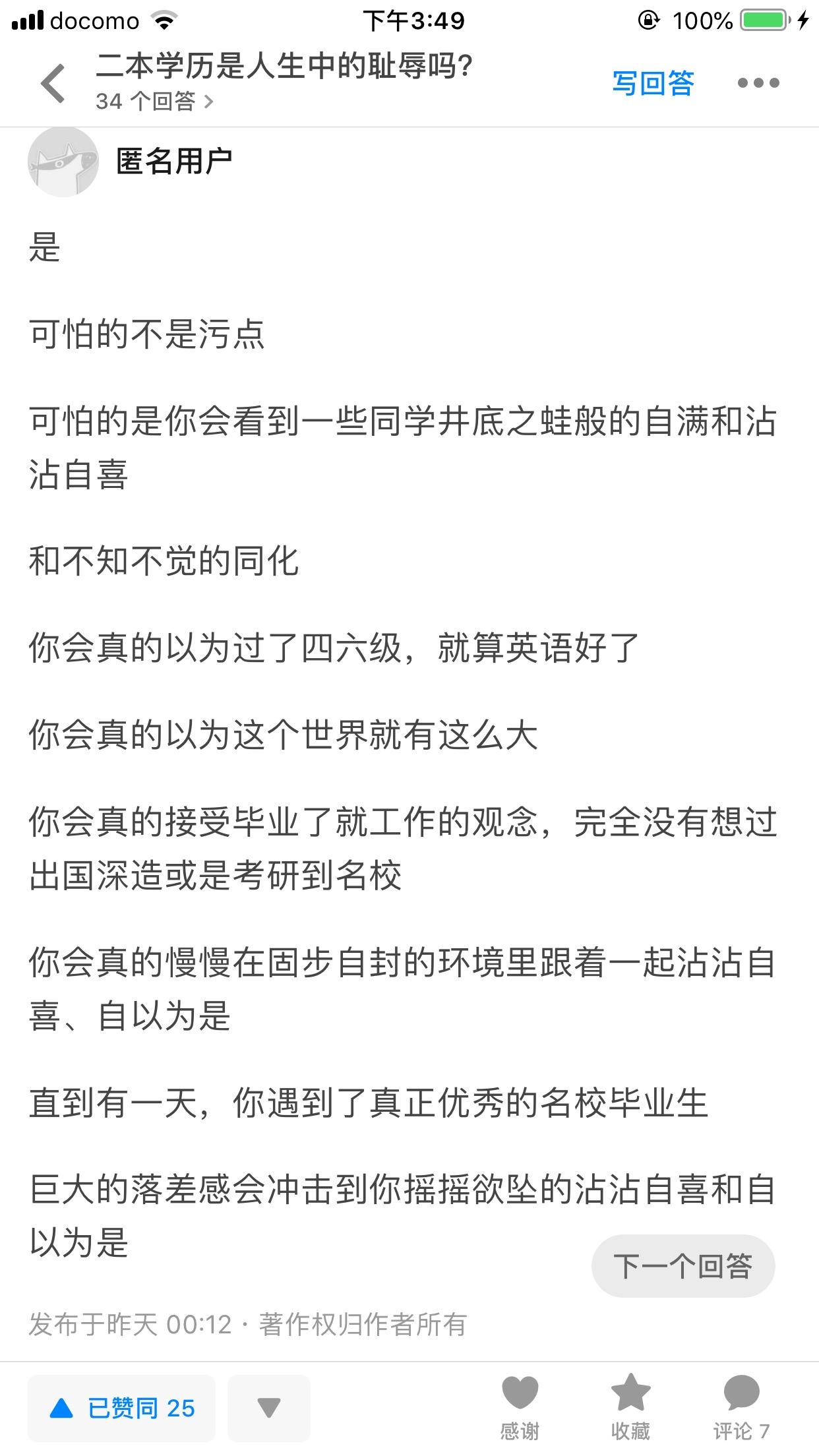Save the answer via 收藏 star
Image resolution: width=819 pixels, height=1456 pixels.
point(630,1409)
